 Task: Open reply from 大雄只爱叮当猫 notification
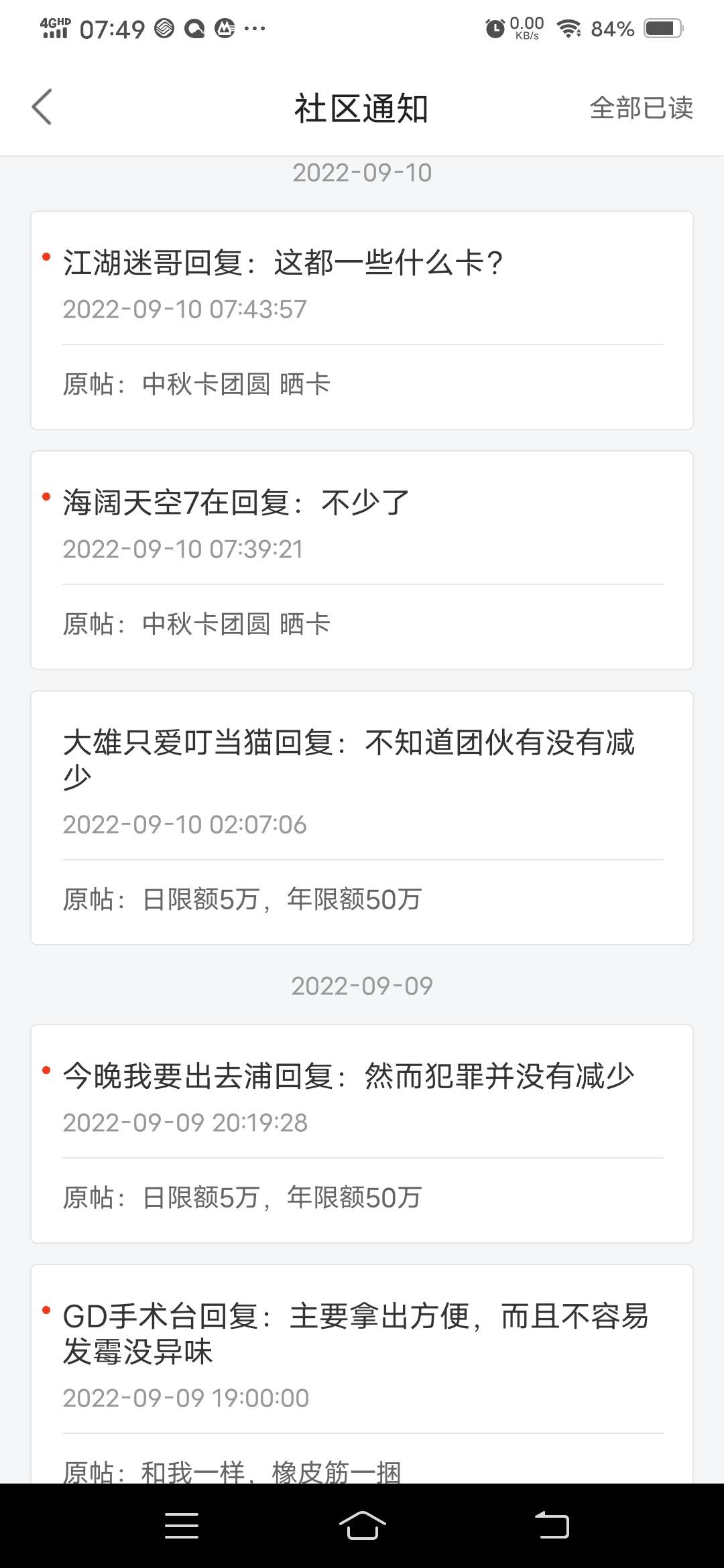(362, 818)
